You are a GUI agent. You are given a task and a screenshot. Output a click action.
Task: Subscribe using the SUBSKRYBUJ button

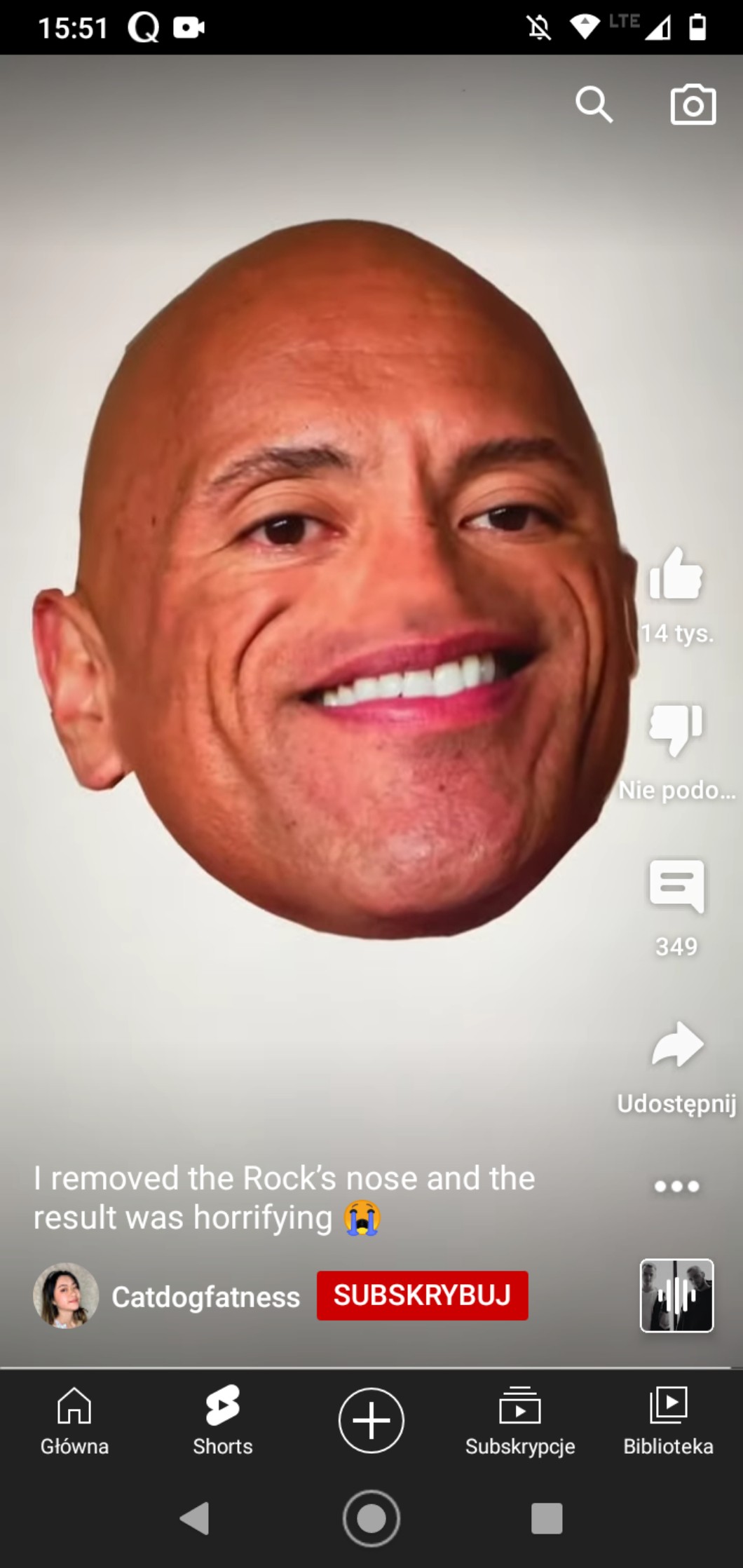click(422, 1295)
